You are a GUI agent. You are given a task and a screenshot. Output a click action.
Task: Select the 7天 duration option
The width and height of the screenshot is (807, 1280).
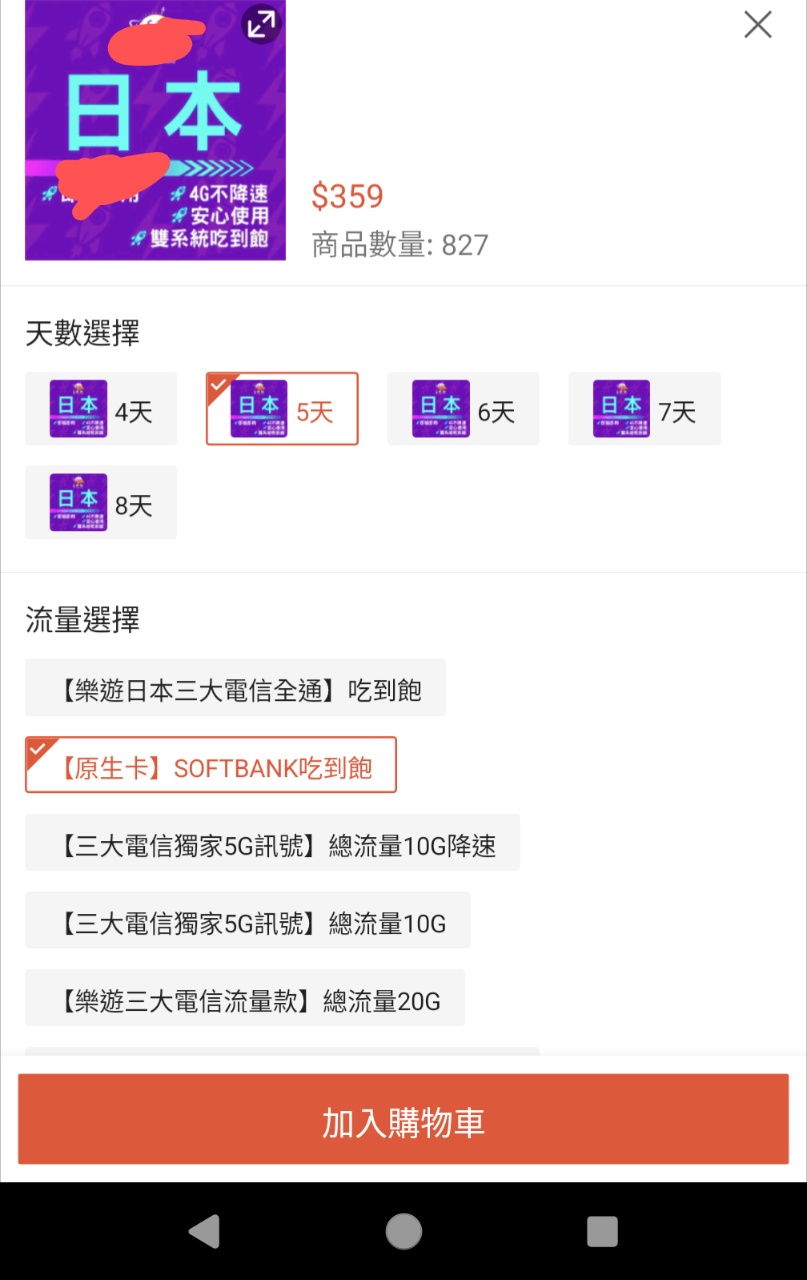tap(644, 409)
